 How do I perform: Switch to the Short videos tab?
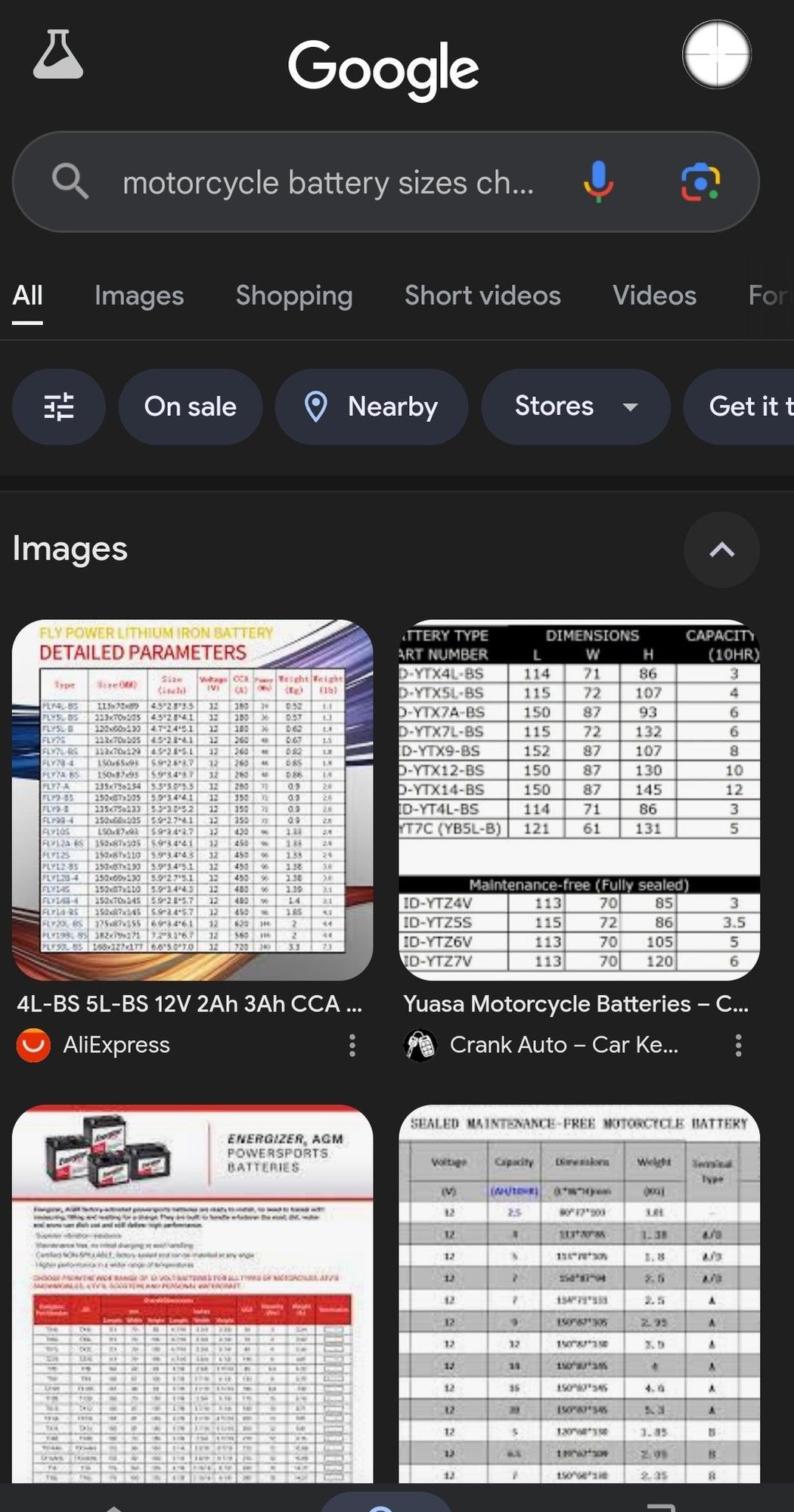point(482,296)
